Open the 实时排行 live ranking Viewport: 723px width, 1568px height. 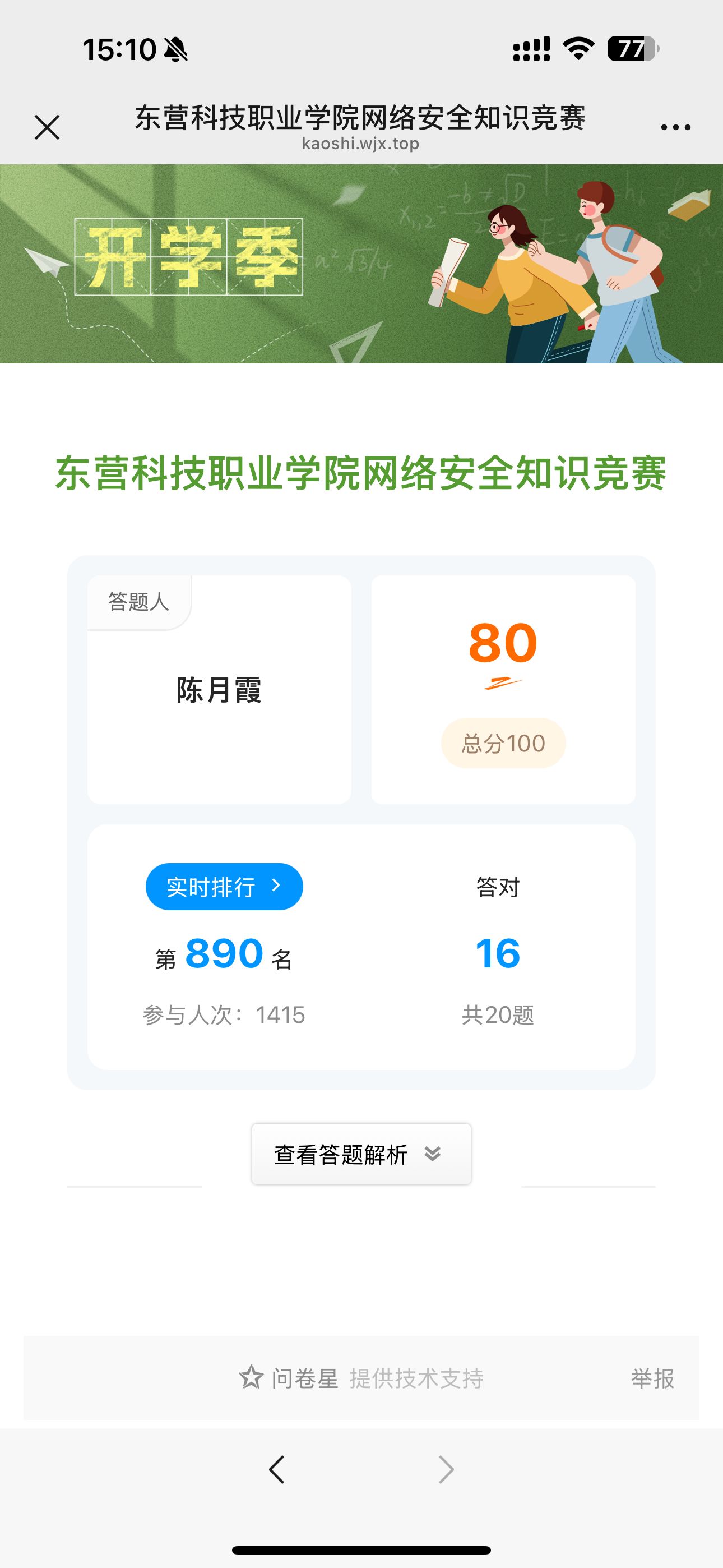tap(224, 887)
